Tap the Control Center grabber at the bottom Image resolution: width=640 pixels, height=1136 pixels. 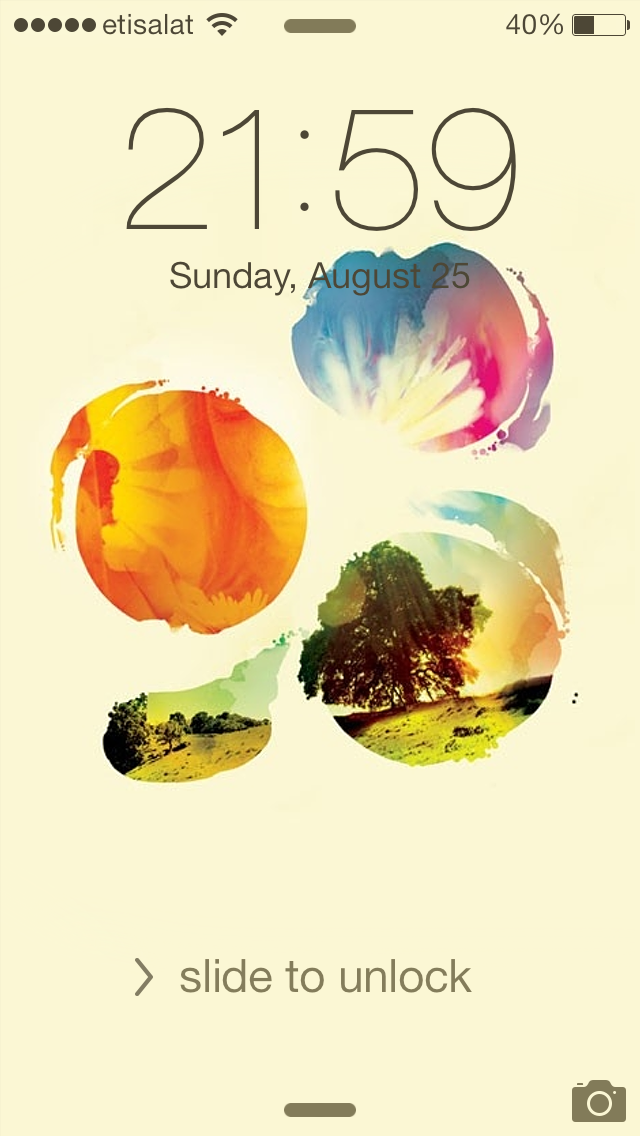pyautogui.click(x=320, y=1110)
